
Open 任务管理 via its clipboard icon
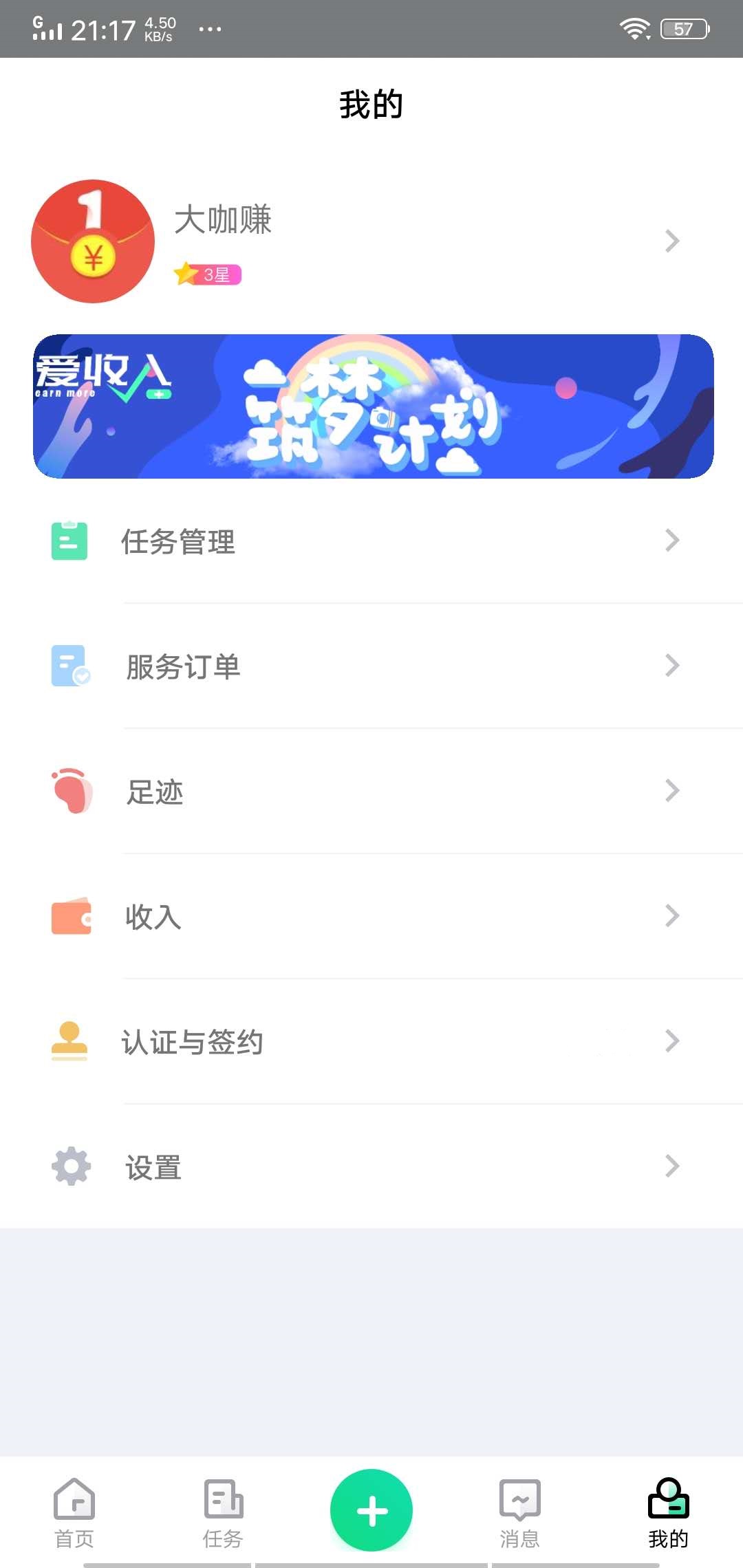[x=69, y=542]
